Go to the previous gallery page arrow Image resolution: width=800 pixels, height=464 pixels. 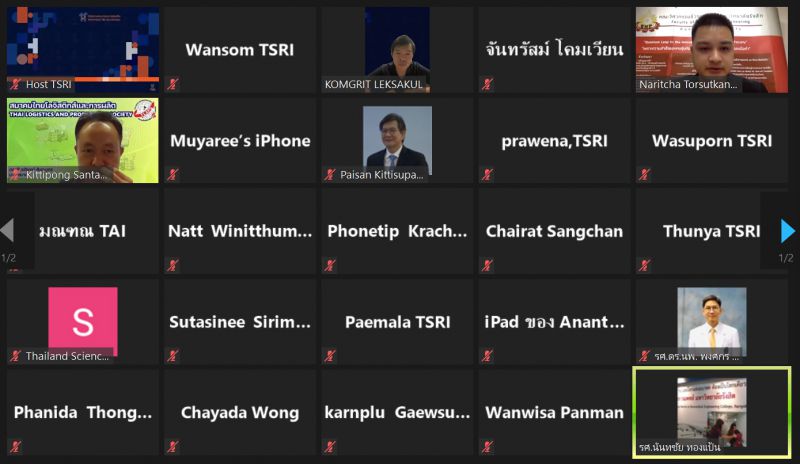[8, 232]
